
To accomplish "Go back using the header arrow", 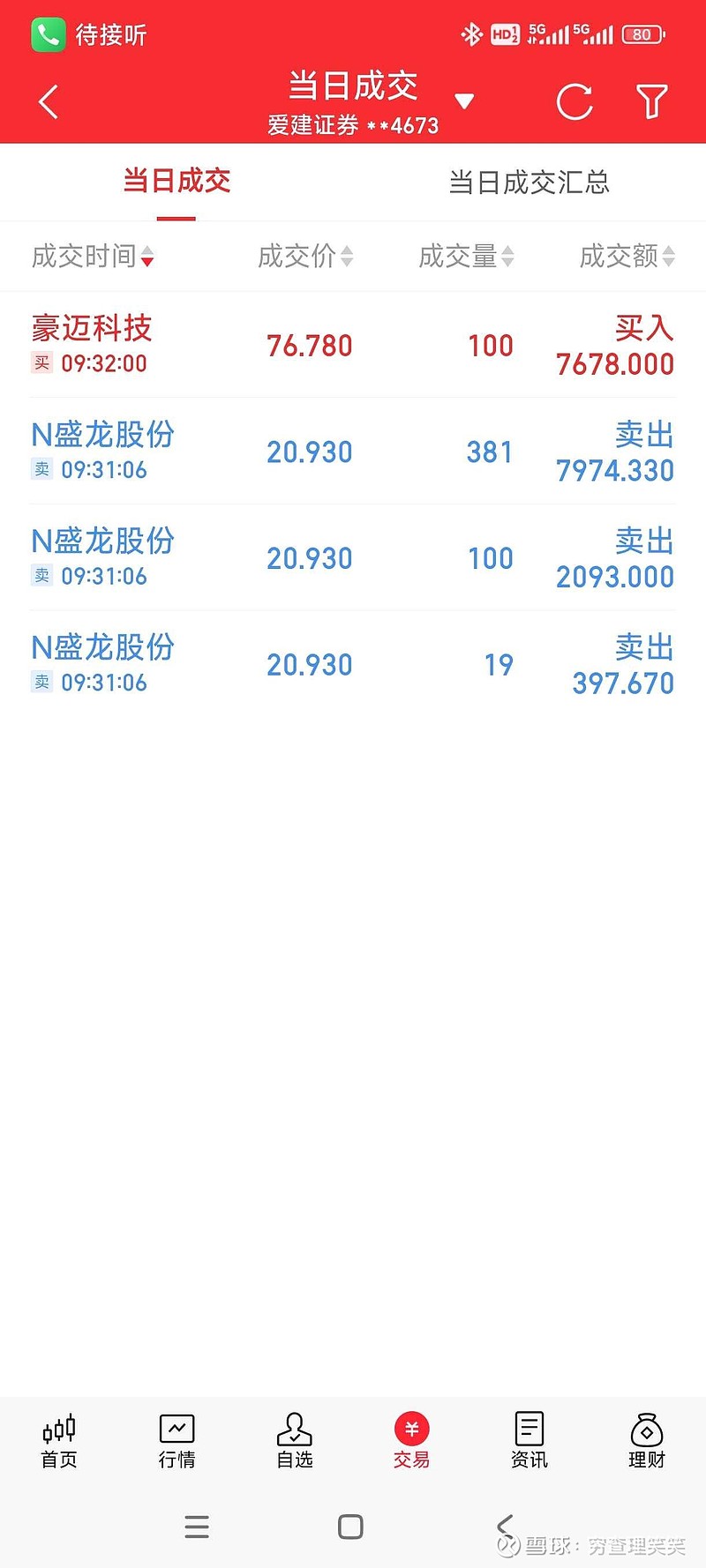I will point(49,102).
